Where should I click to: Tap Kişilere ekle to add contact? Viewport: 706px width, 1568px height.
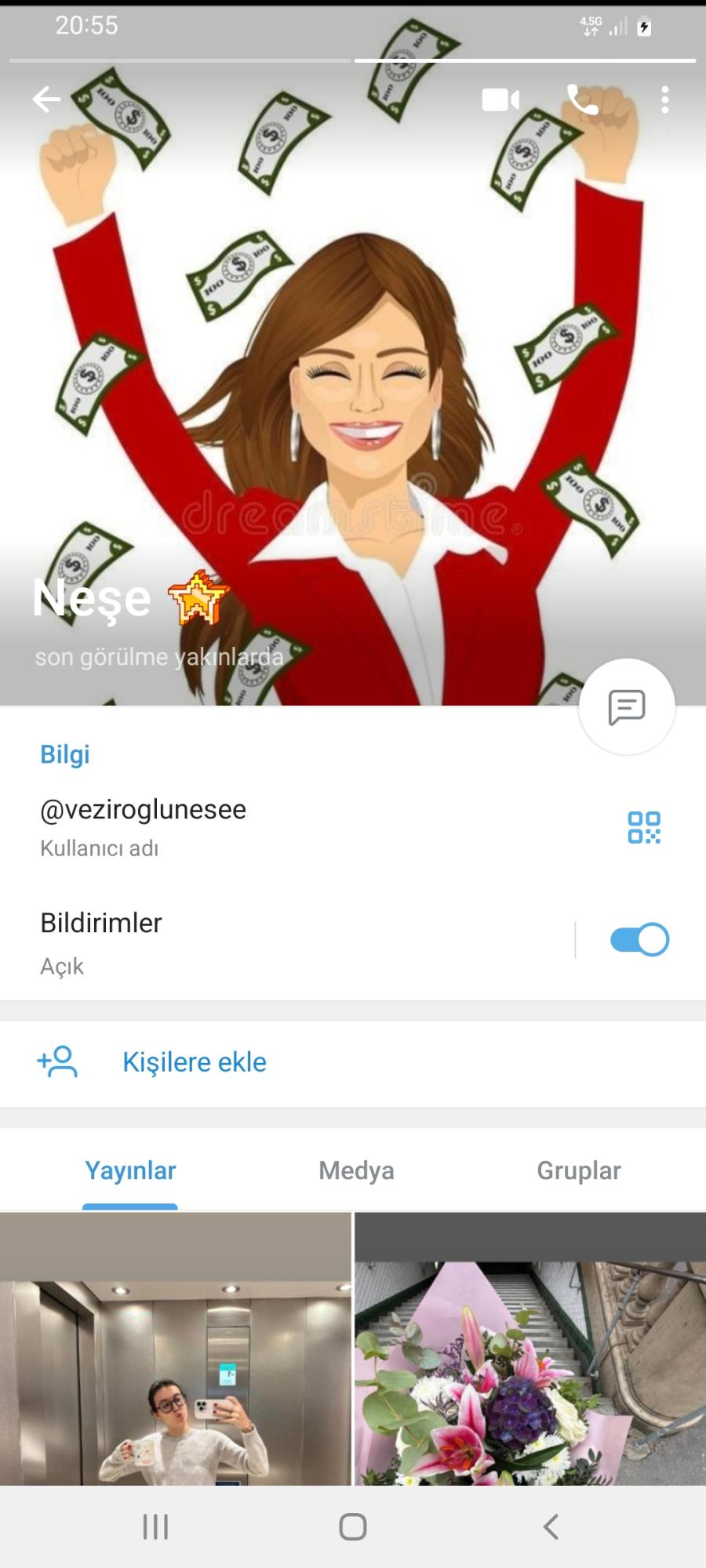pos(194,1062)
